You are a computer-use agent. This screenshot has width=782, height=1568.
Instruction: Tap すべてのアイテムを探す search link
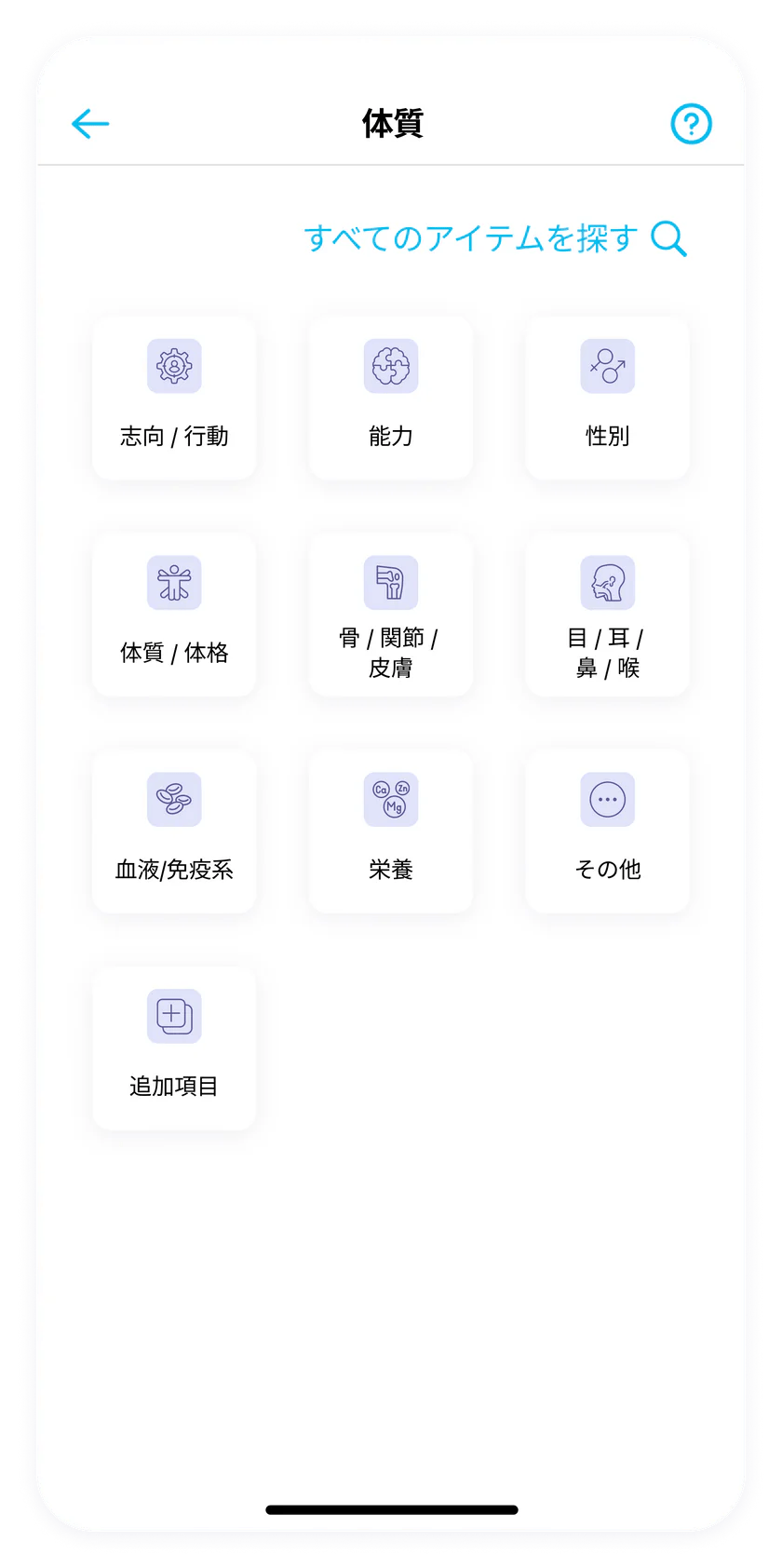[x=494, y=238]
